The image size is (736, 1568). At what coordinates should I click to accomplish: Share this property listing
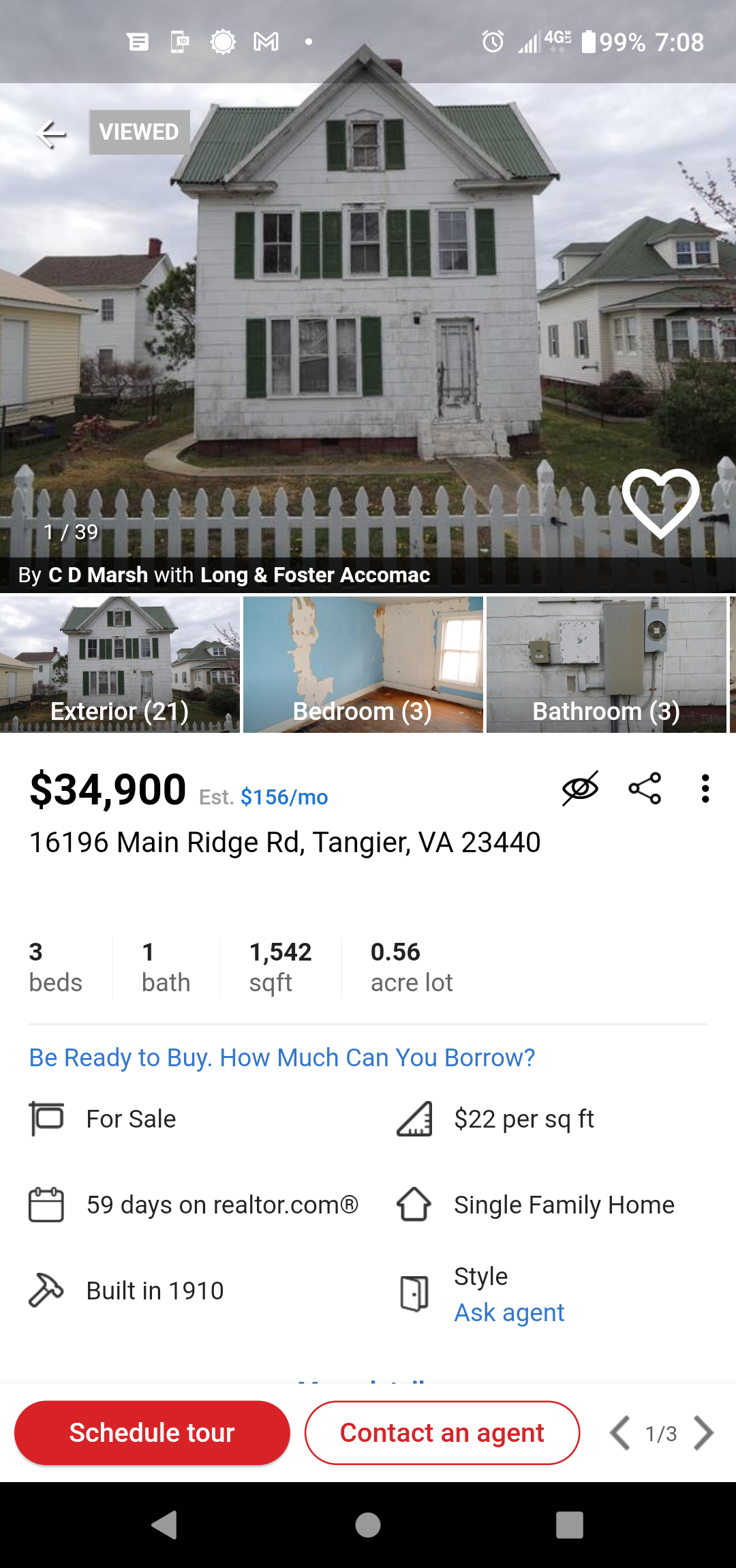645,789
